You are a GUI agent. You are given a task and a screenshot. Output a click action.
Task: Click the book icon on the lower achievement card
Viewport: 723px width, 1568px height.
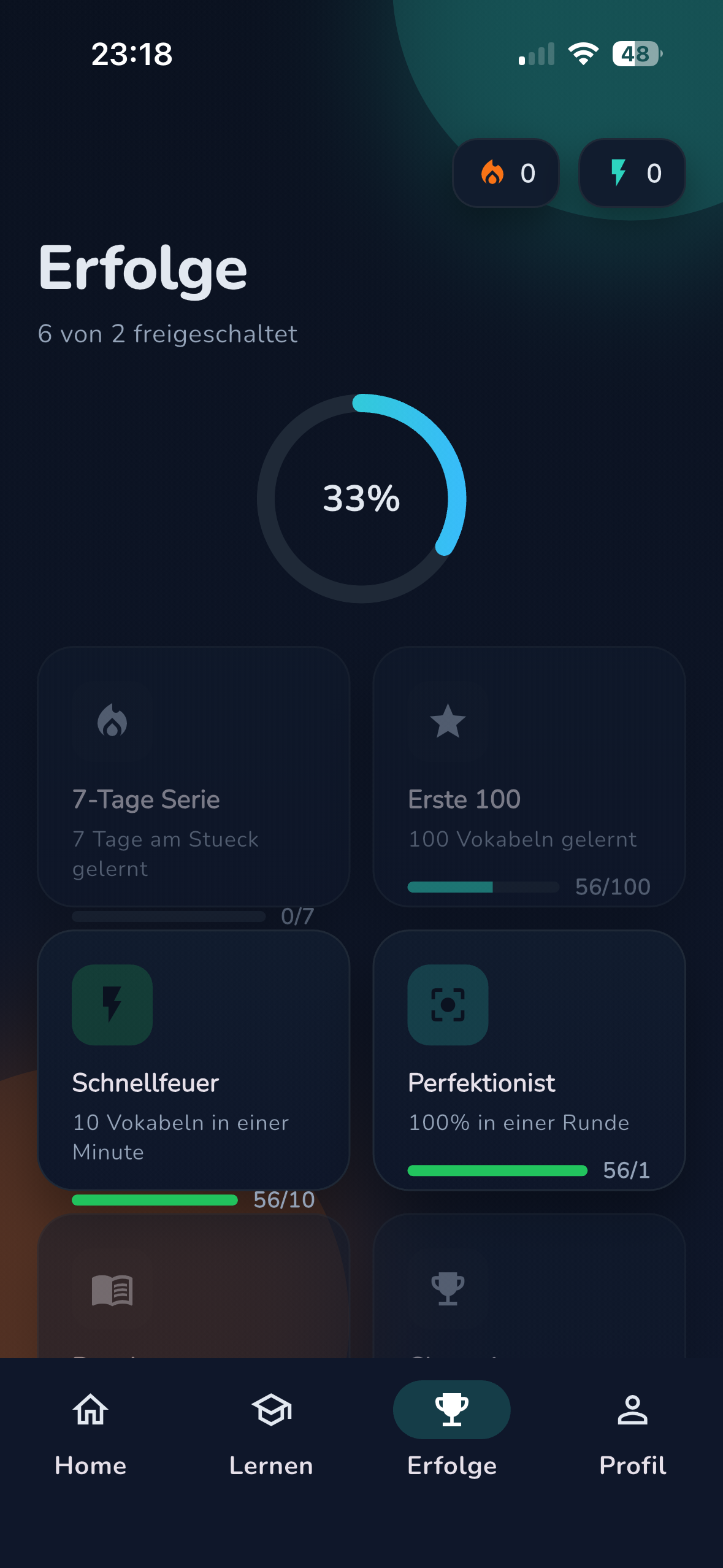point(112,1289)
